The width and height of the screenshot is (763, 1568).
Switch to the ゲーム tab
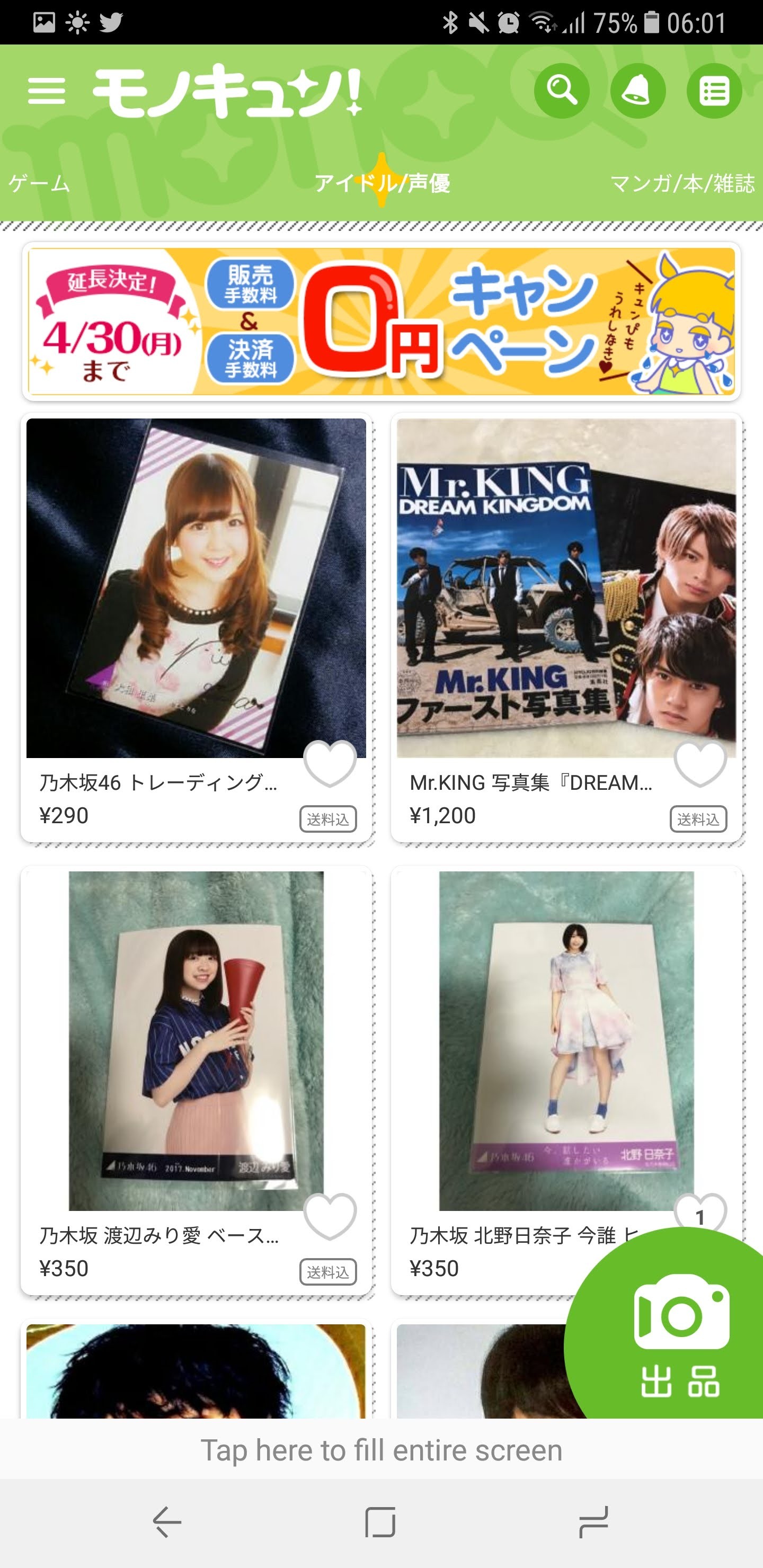coord(40,183)
